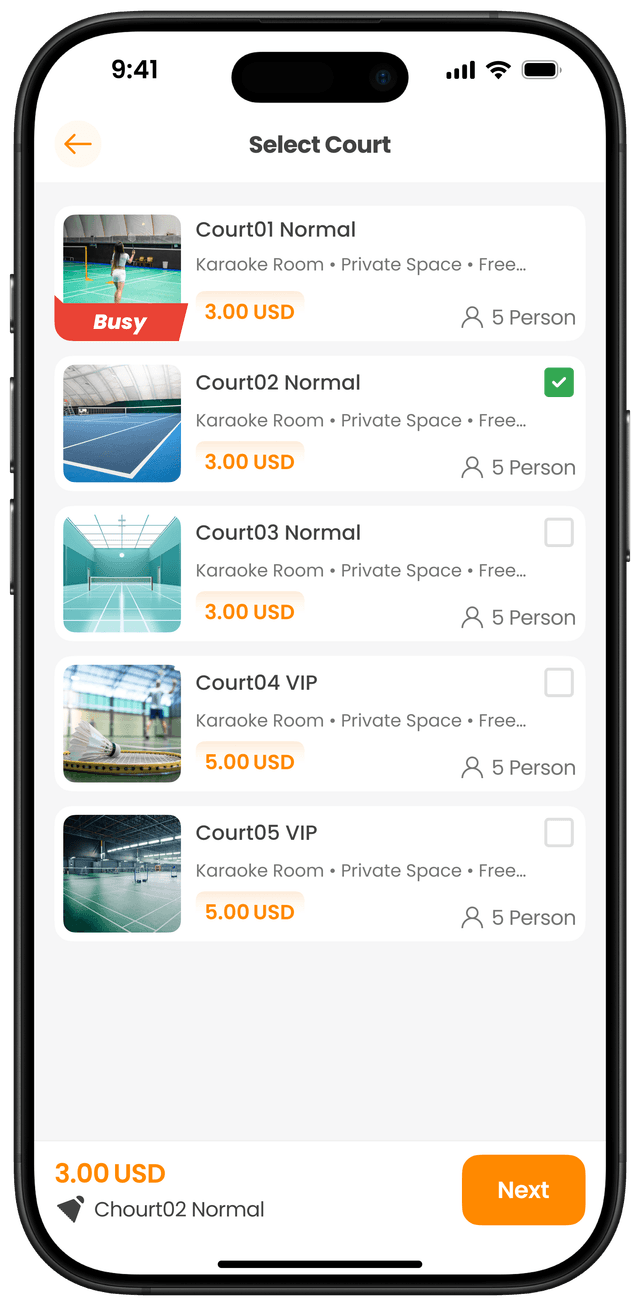Tap the Next button

pyautogui.click(x=523, y=1189)
